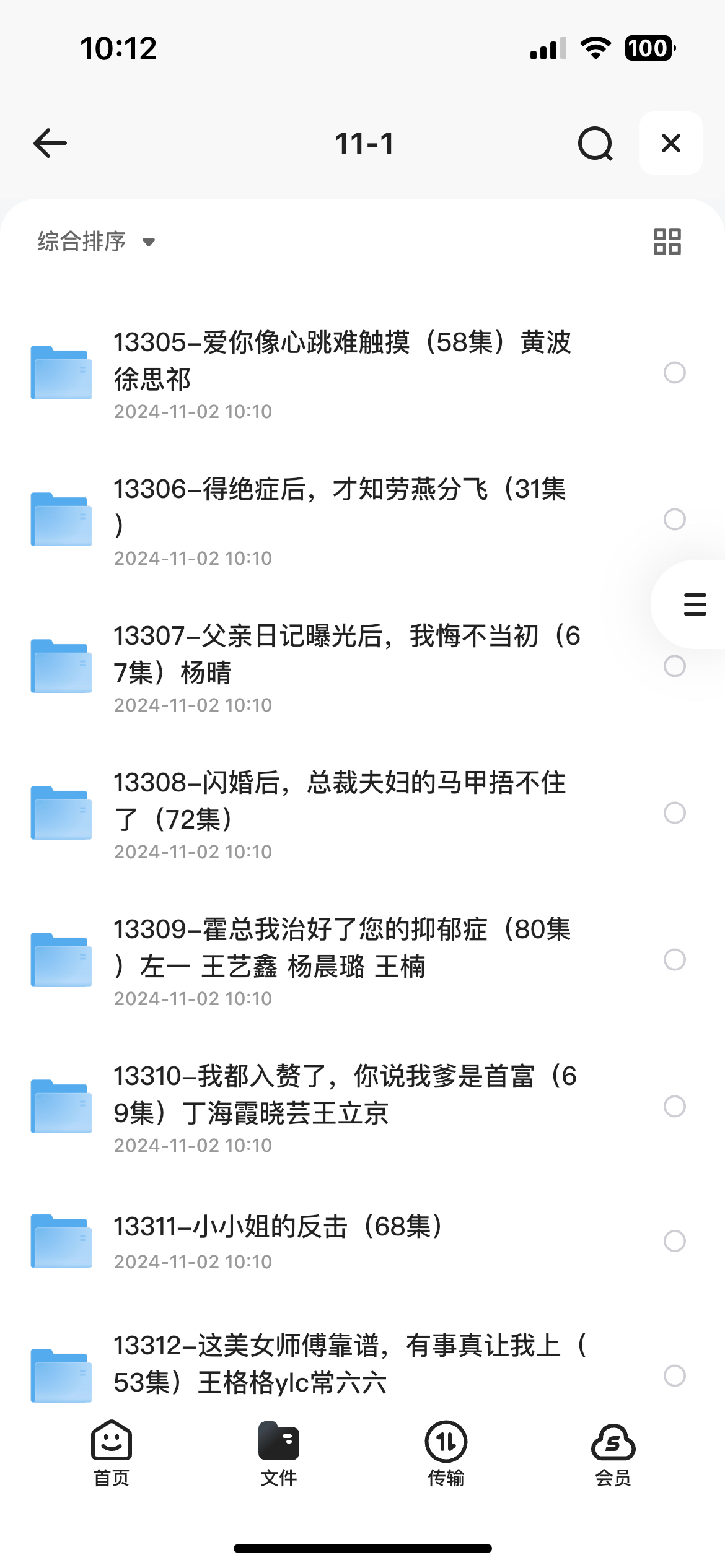725x1568 pixels.
Task: Switch to the 传输 tab
Action: tap(446, 1453)
